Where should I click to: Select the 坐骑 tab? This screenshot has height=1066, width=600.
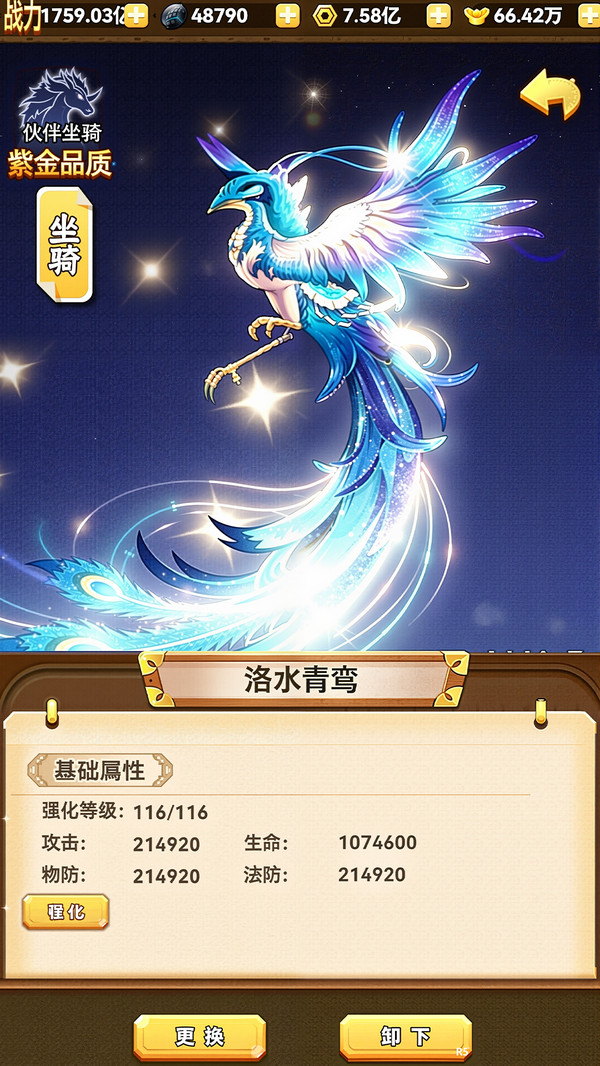pos(65,245)
